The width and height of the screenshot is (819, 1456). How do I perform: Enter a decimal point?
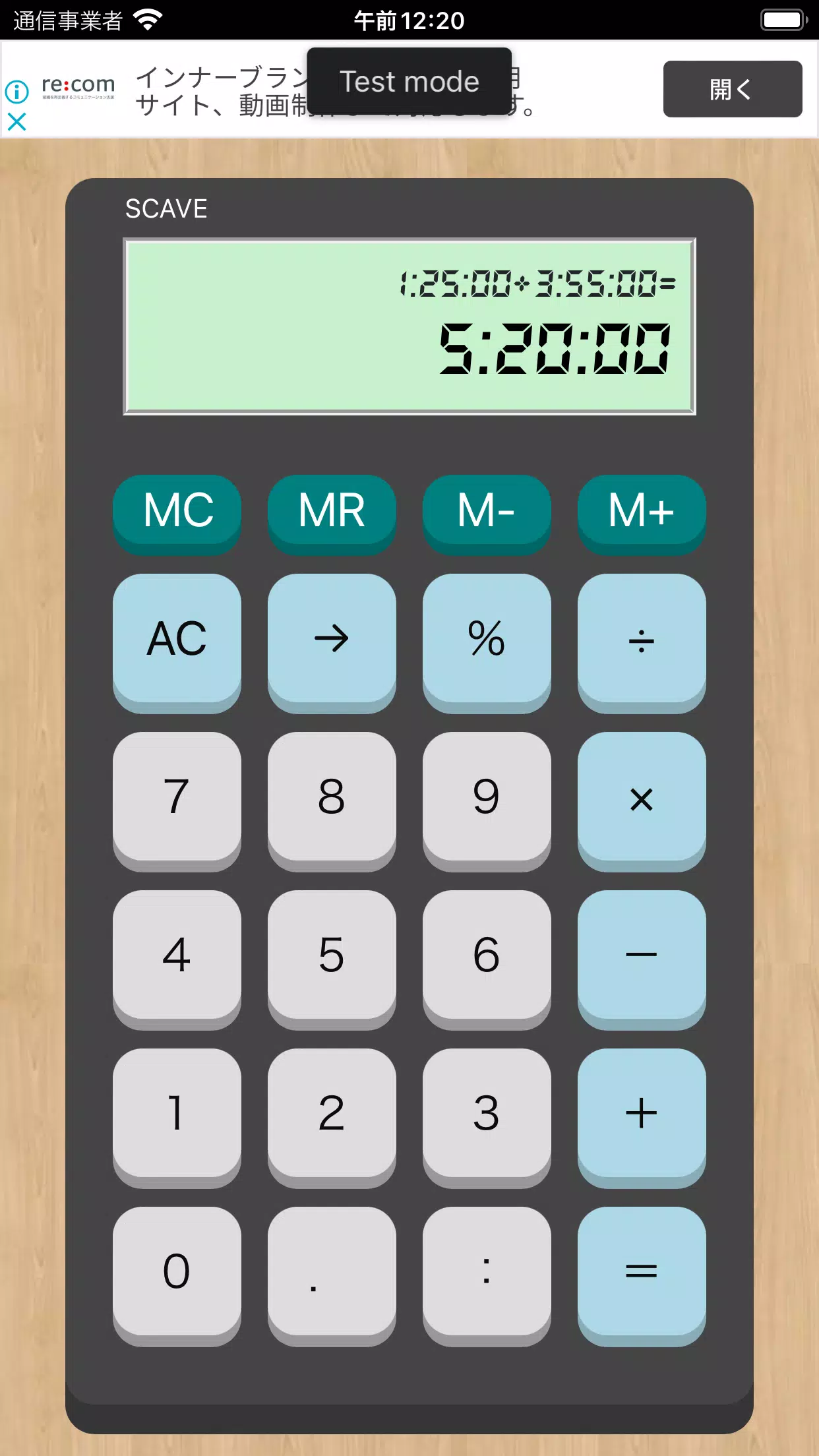(x=332, y=1271)
